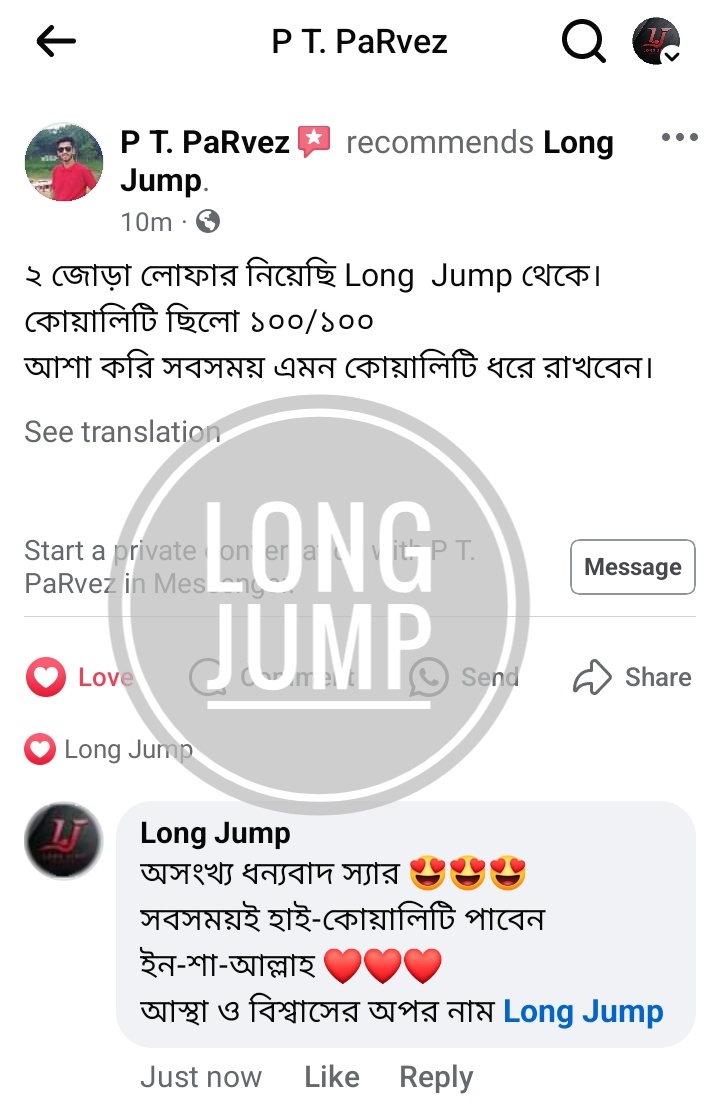Share this recommendation post
The height and width of the screenshot is (1110, 720).
click(x=632, y=677)
